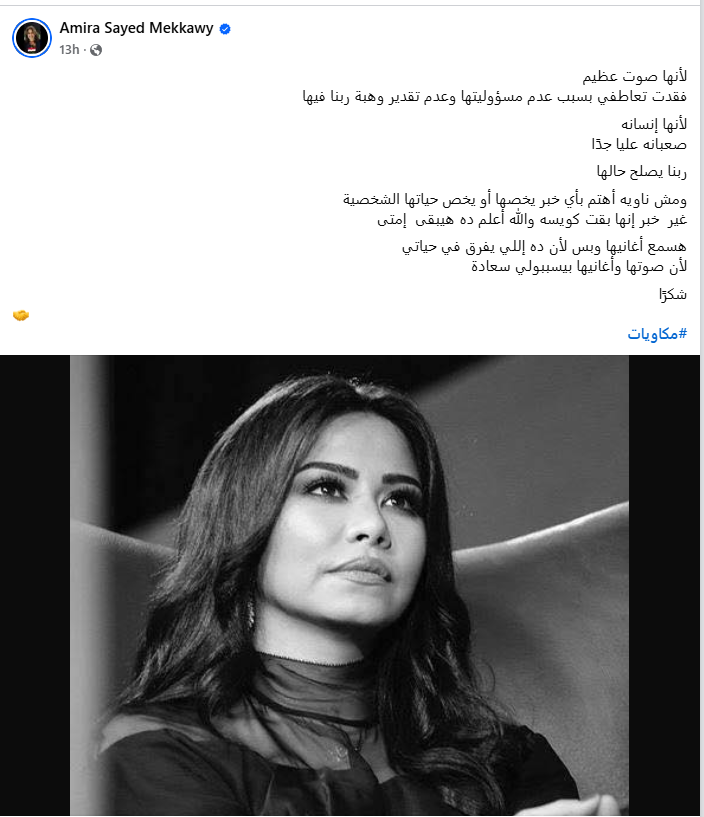Open the #مكاويات hashtag
The image size is (704, 817).
(x=657, y=334)
